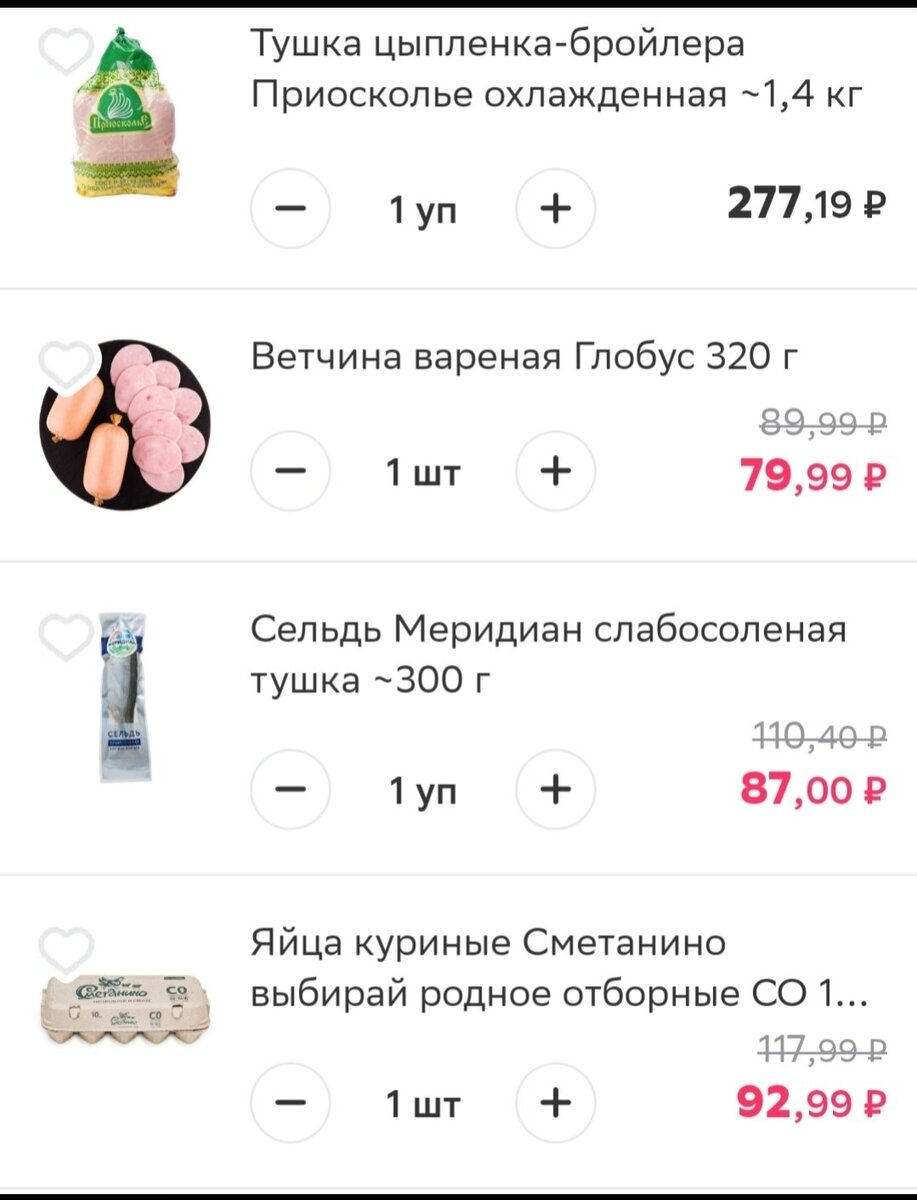Remove one herring package
Viewport: 917px width, 1200px height.
pos(290,789)
